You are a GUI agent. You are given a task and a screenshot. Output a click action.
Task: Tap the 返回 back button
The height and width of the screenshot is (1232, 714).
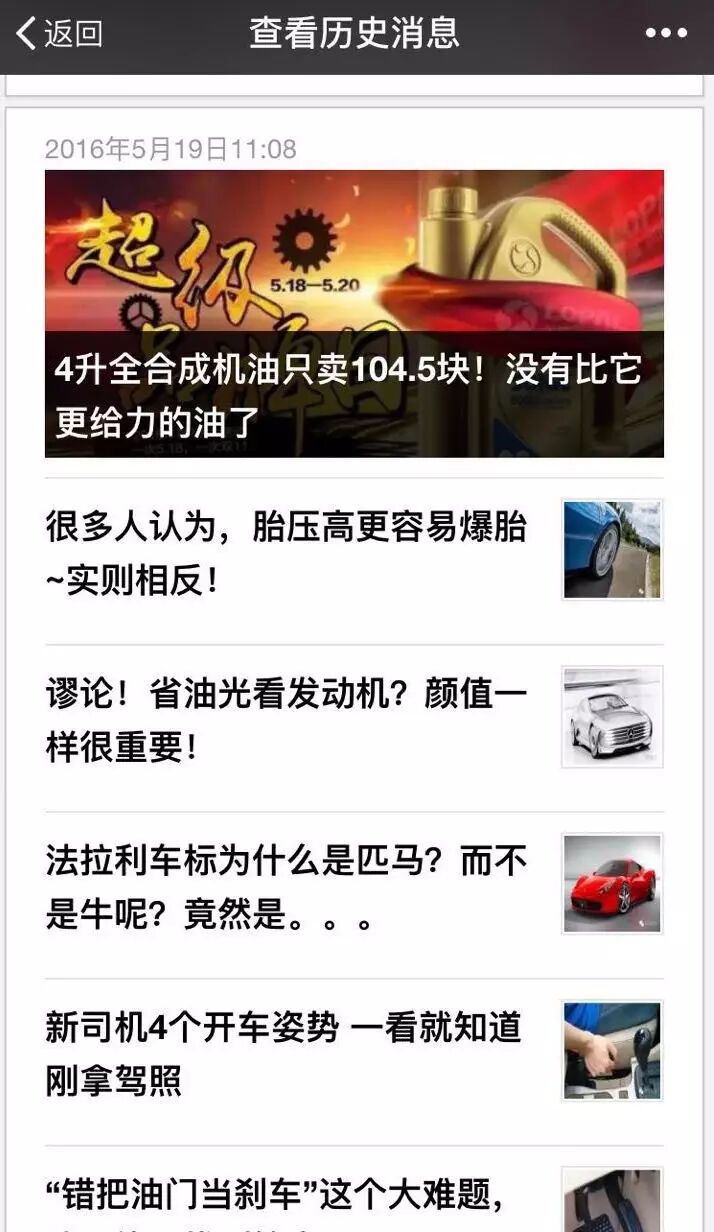coord(60,34)
